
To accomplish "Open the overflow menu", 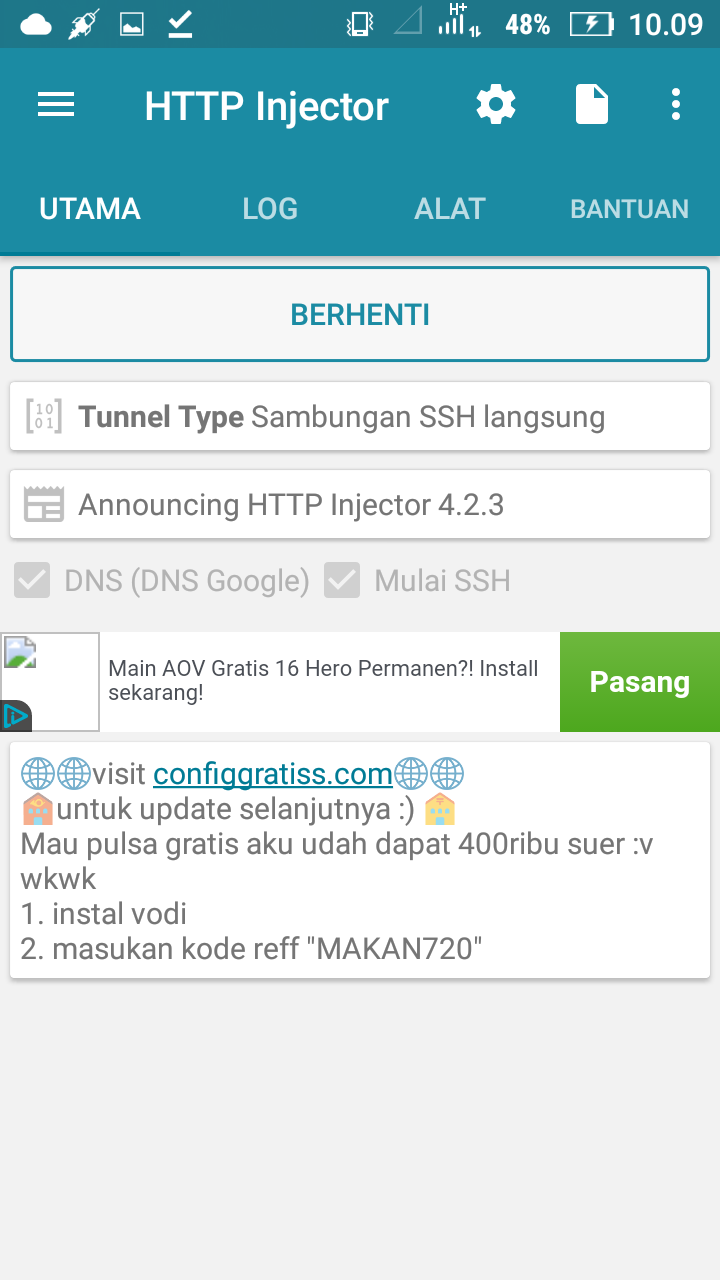I will [x=676, y=105].
